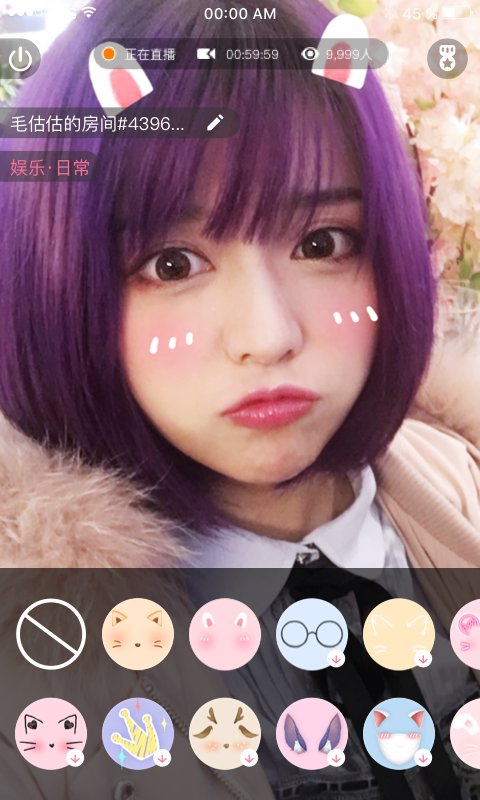
Task: Edit the room title with pencil icon
Action: 215,122
